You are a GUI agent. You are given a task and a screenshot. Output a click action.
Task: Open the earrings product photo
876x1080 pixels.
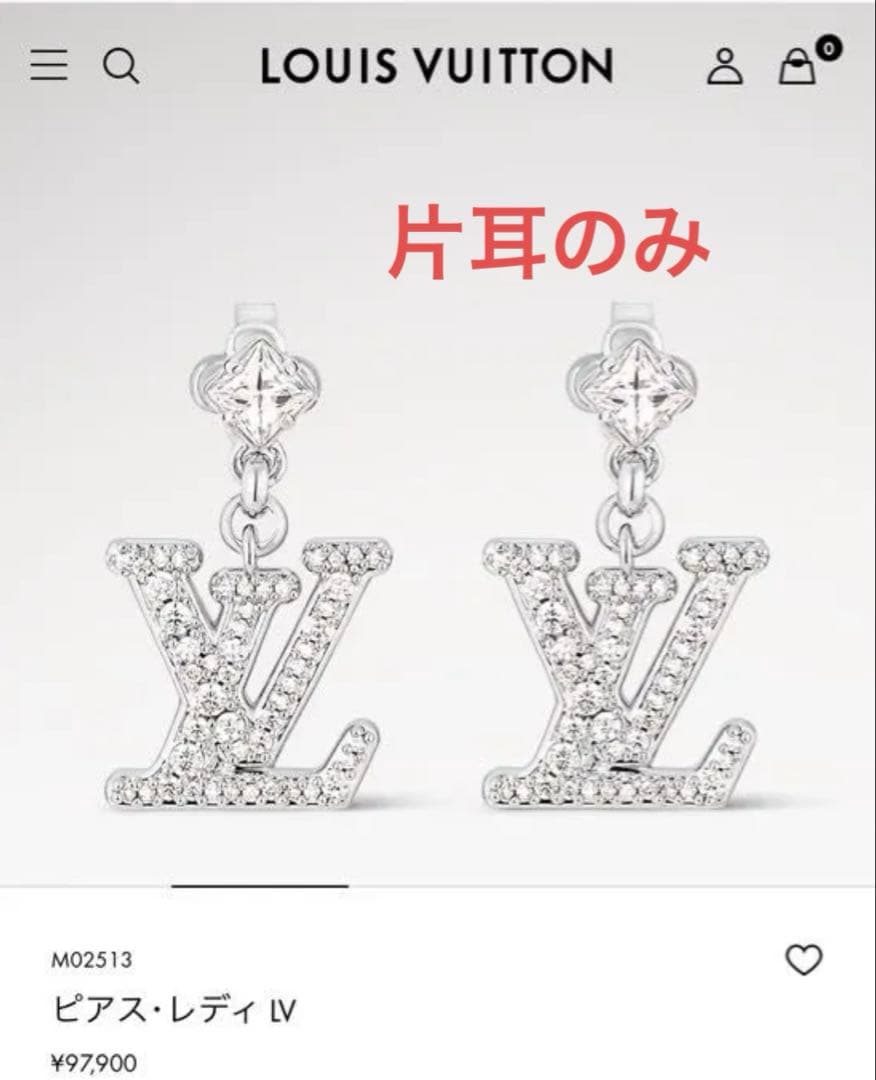[x=437, y=560]
